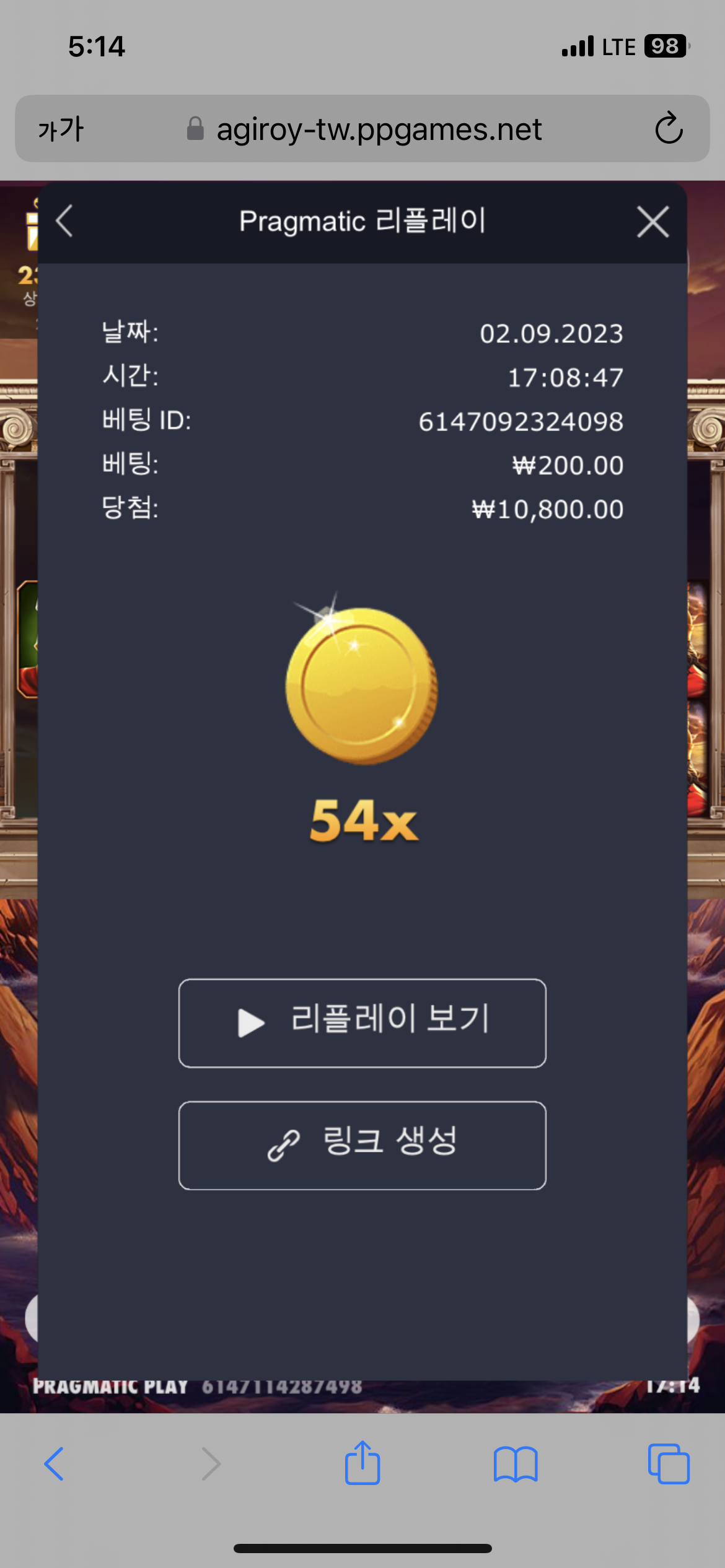Open the 가가 text size menu
Image resolution: width=725 pixels, height=1568 pixels.
[61, 129]
